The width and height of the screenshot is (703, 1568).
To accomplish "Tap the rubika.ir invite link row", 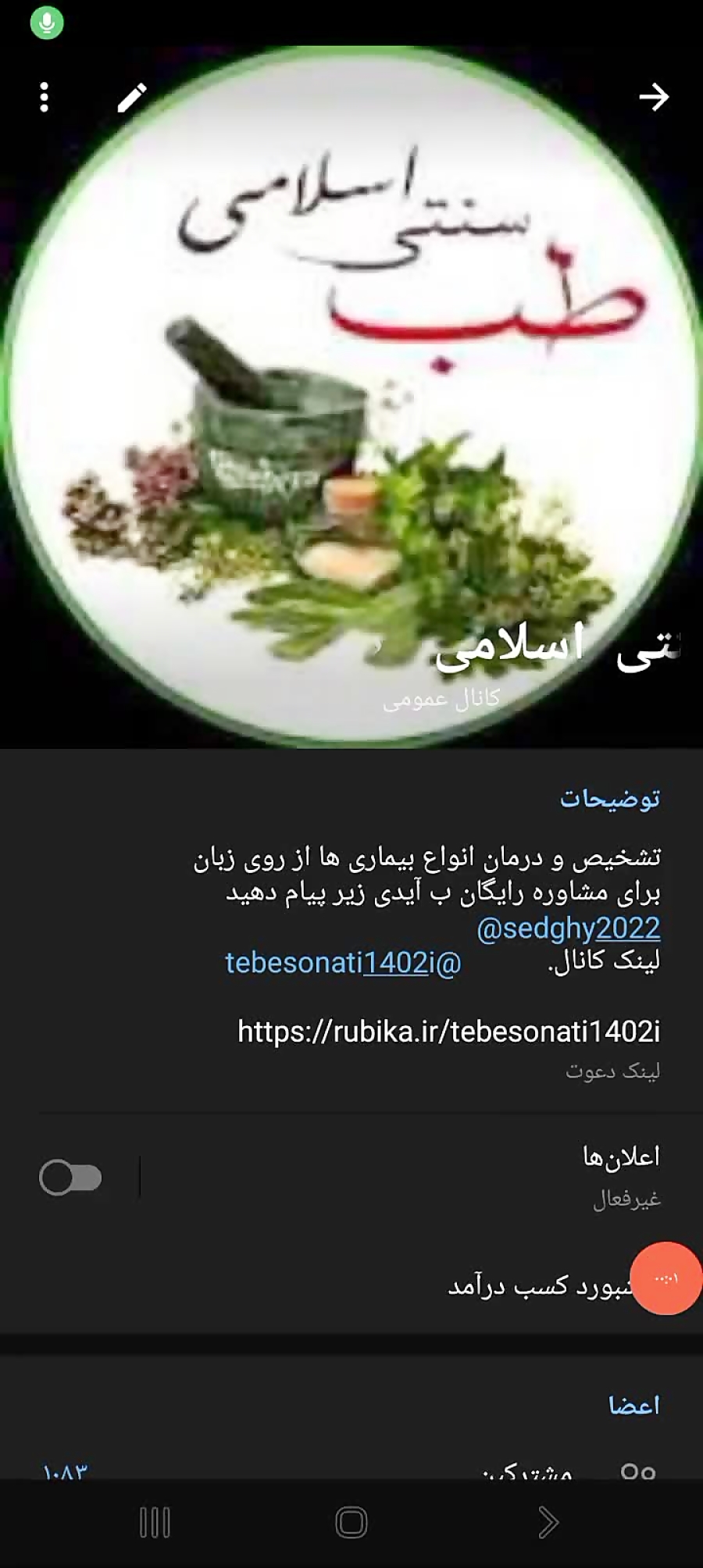I will click(x=448, y=1032).
